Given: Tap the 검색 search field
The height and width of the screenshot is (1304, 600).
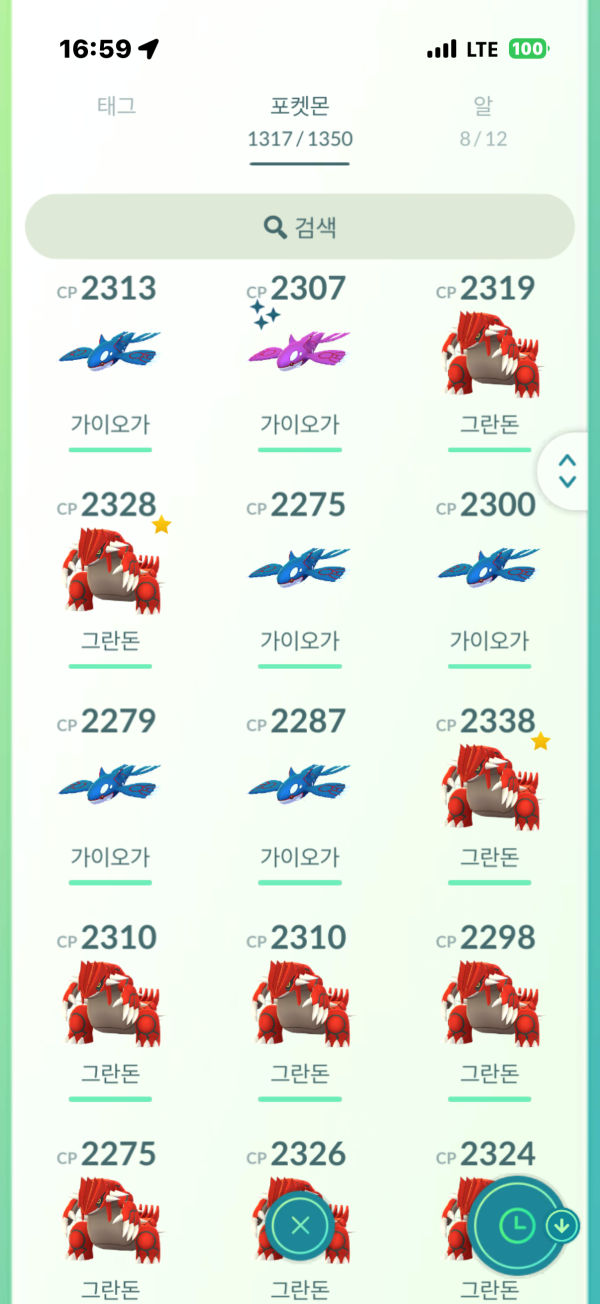Looking at the screenshot, I should (300, 227).
